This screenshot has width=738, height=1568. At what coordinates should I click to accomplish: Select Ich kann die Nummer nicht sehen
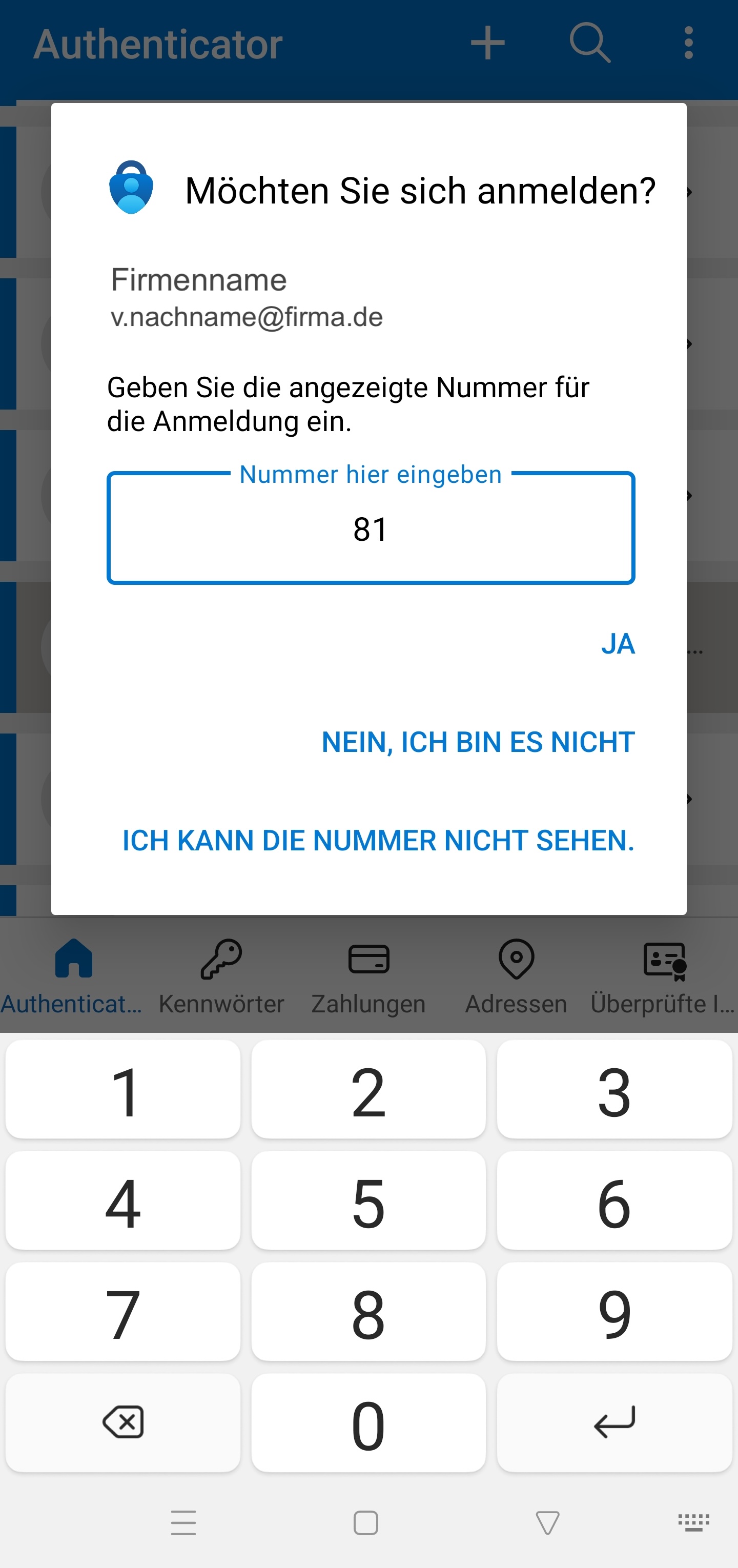[378, 840]
